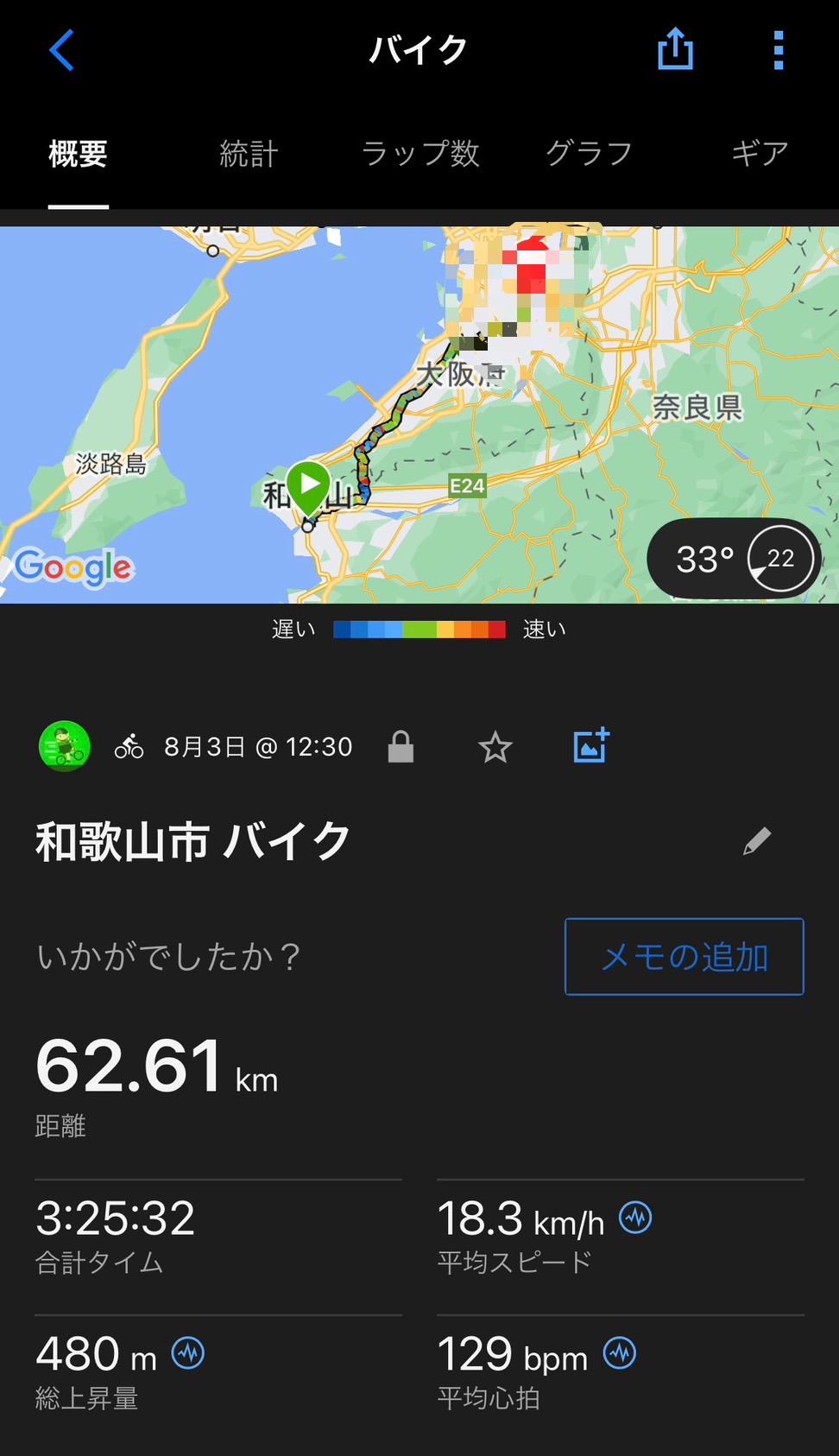This screenshot has height=1456, width=839.
Task: Go back from the バイク activity
Action: (61, 50)
